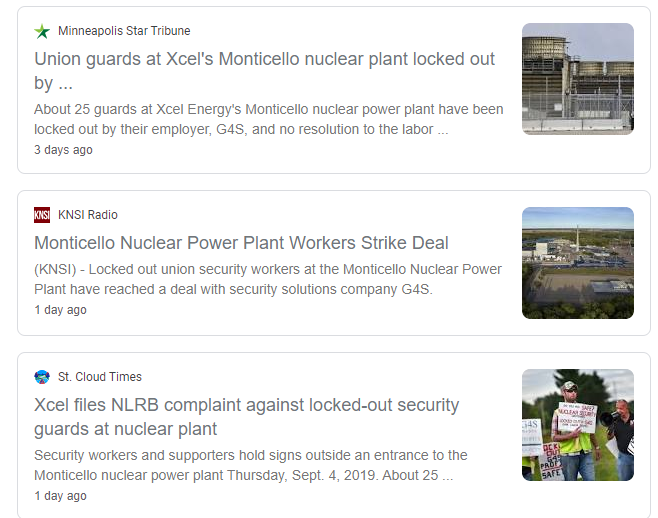The height and width of the screenshot is (518, 658).
Task: Tap the protesters photo in the St. Cloud Times card
Action: [577, 425]
